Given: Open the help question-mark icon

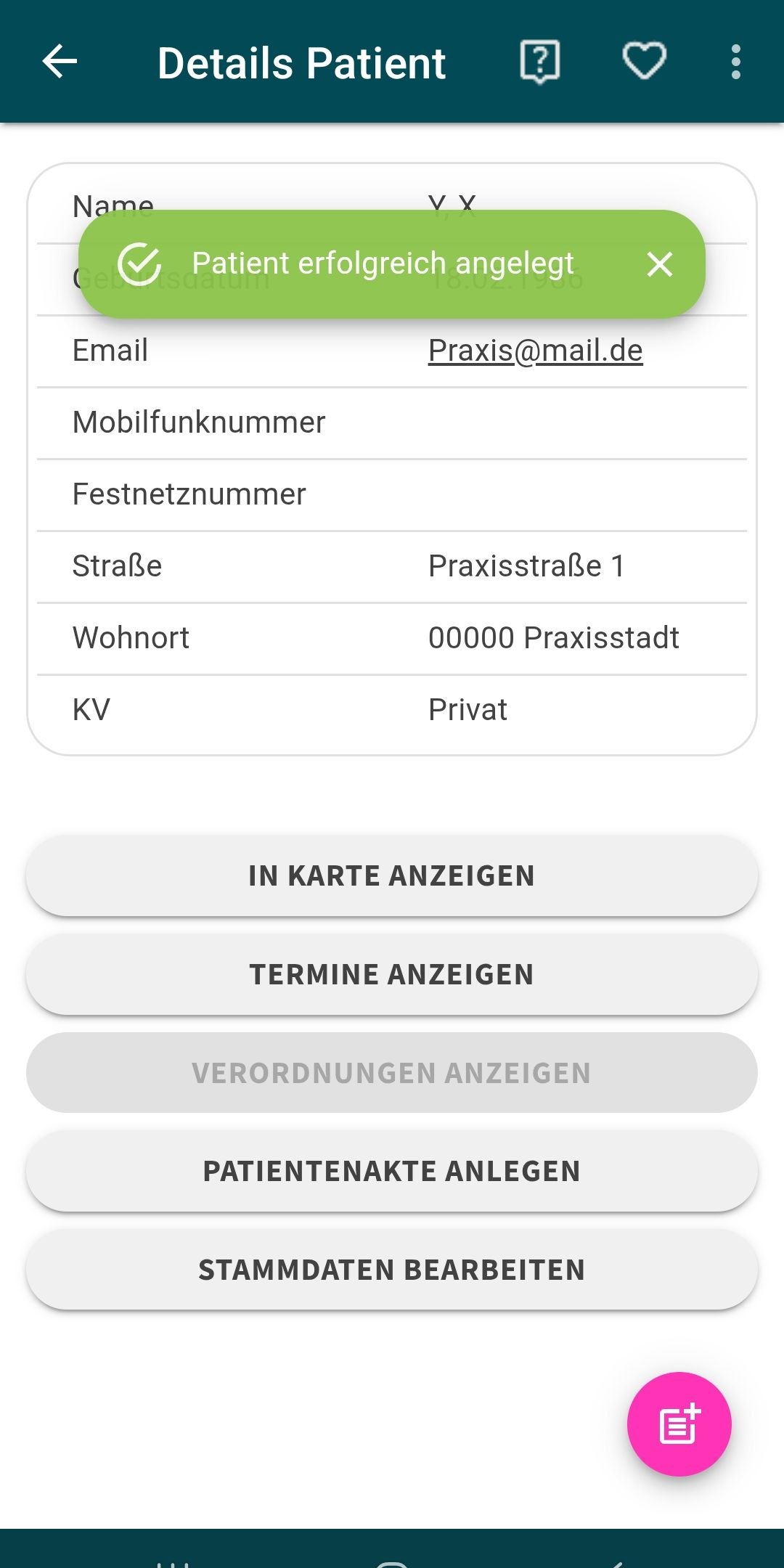Looking at the screenshot, I should pos(540,62).
